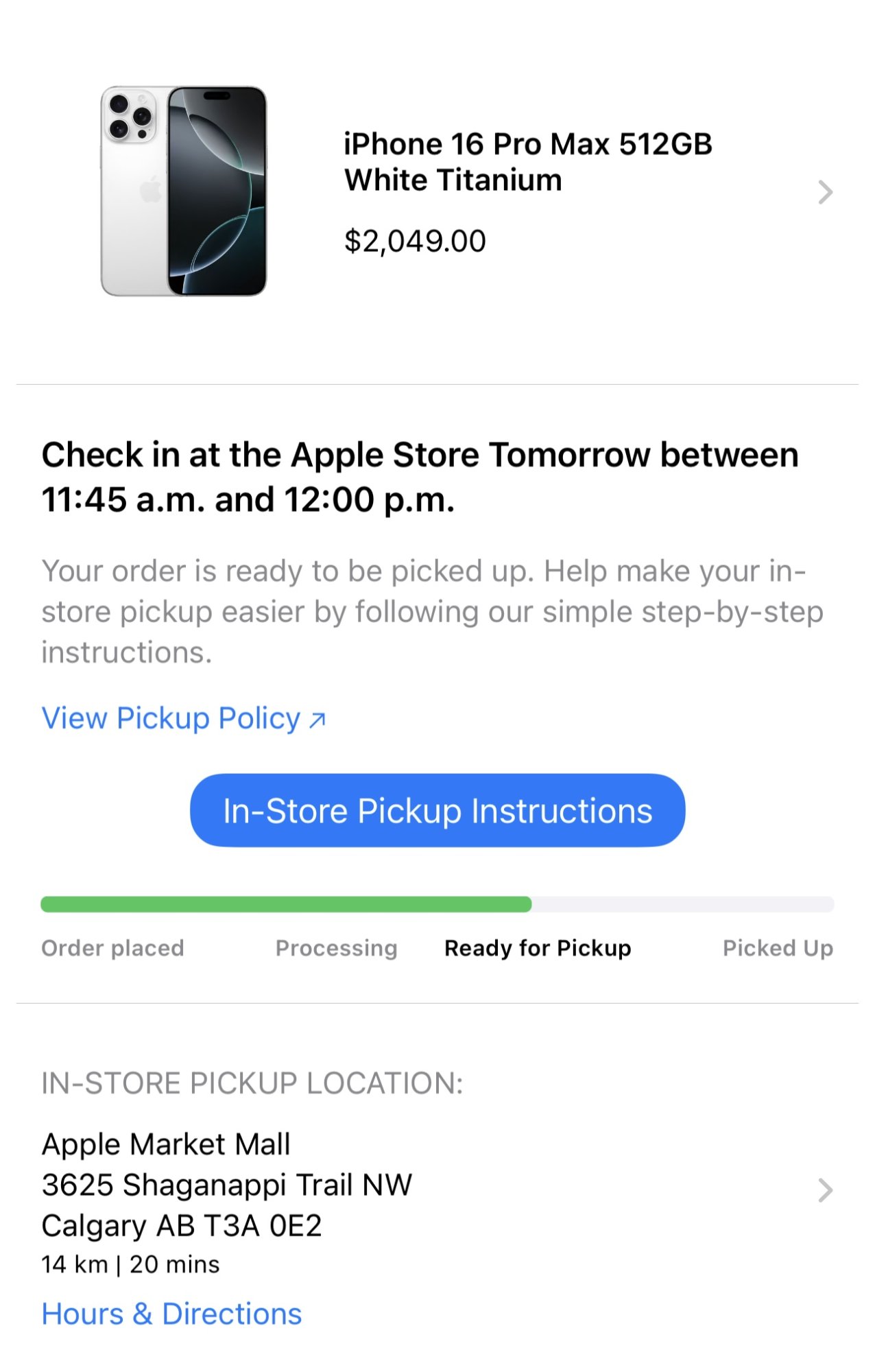View Hours & Directions for the store
The height and width of the screenshot is (1372, 875).
[171, 1314]
